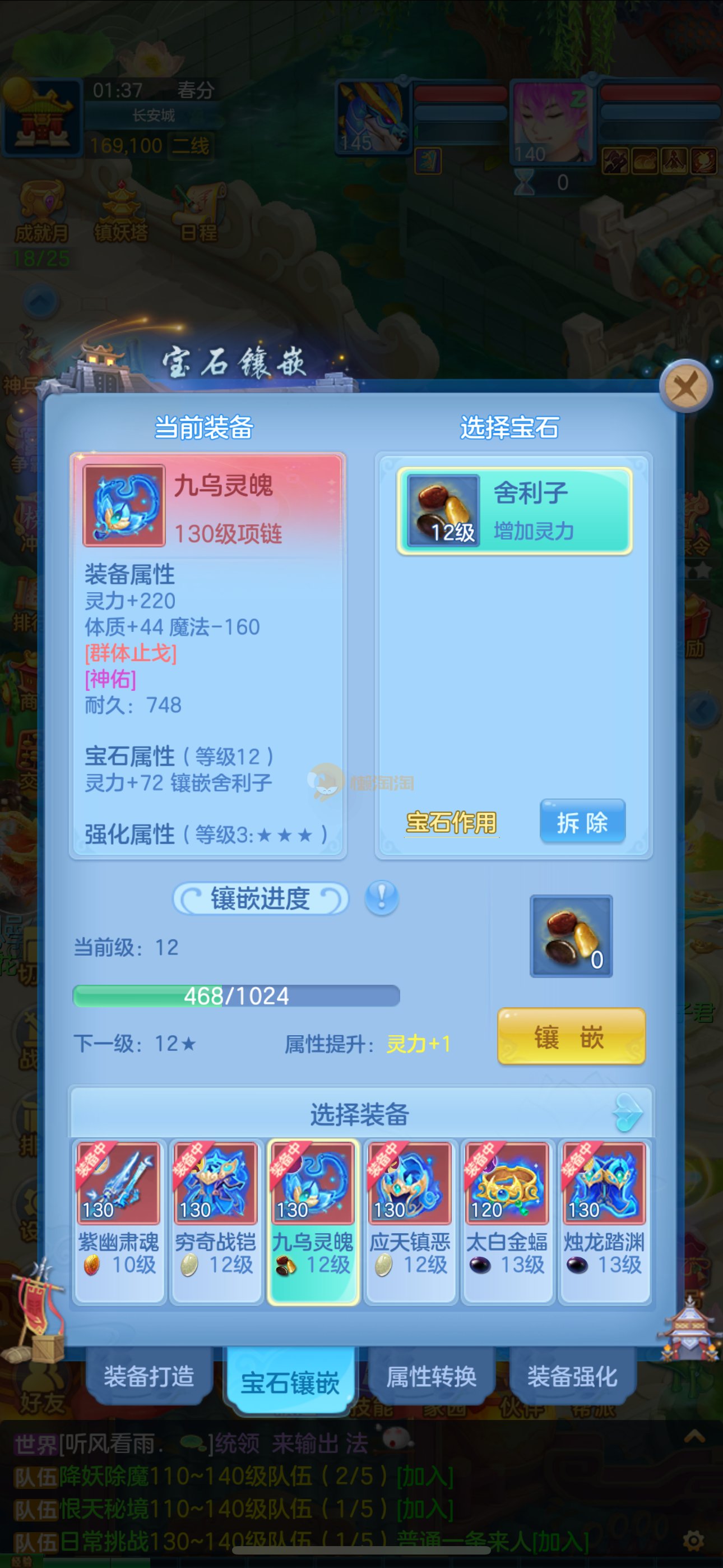Switch to the 宝石镶嵌 tab

click(x=290, y=1383)
